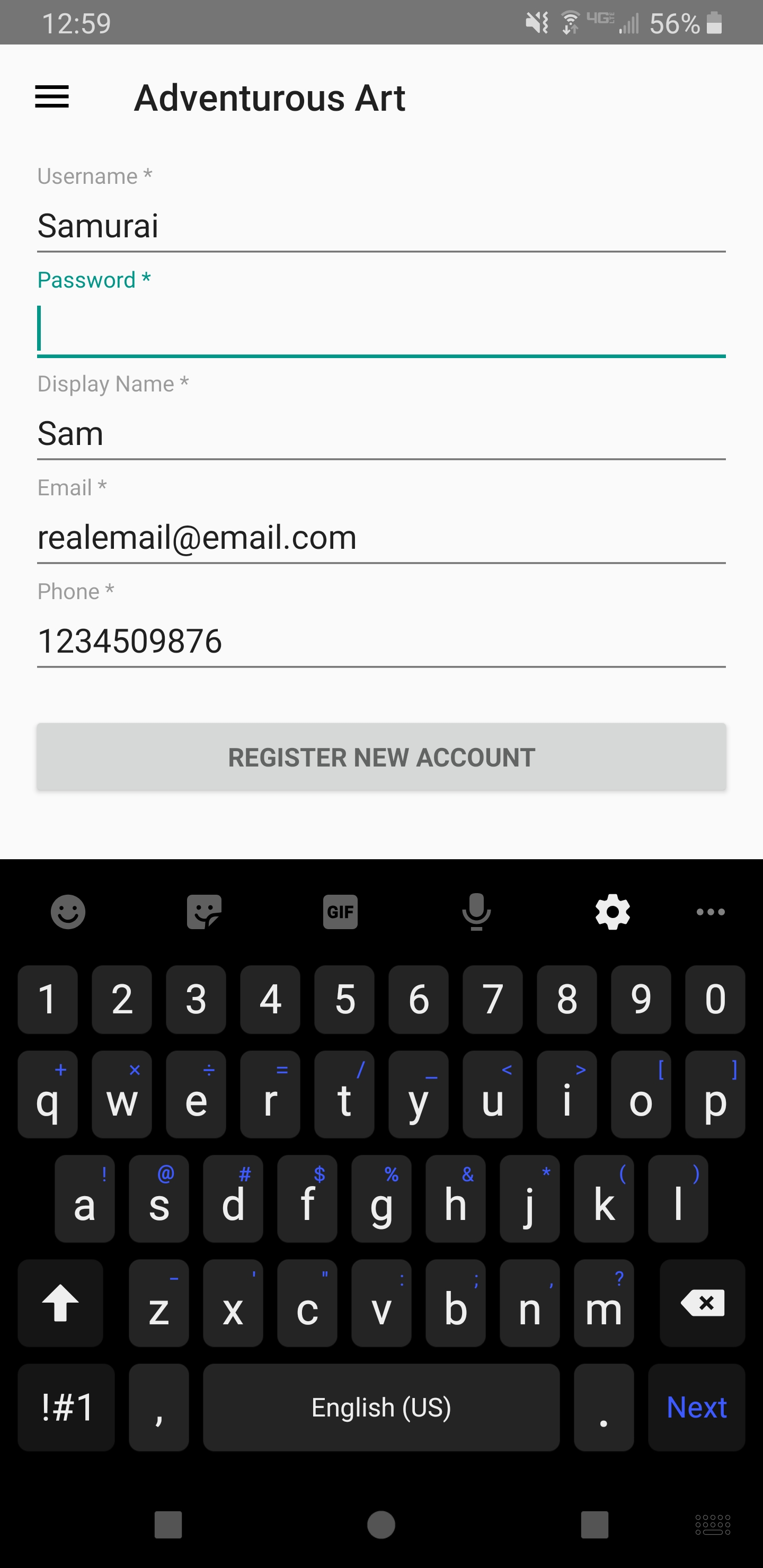Tap Register New Account button
Viewport: 763px width, 1568px height.
[x=381, y=757]
